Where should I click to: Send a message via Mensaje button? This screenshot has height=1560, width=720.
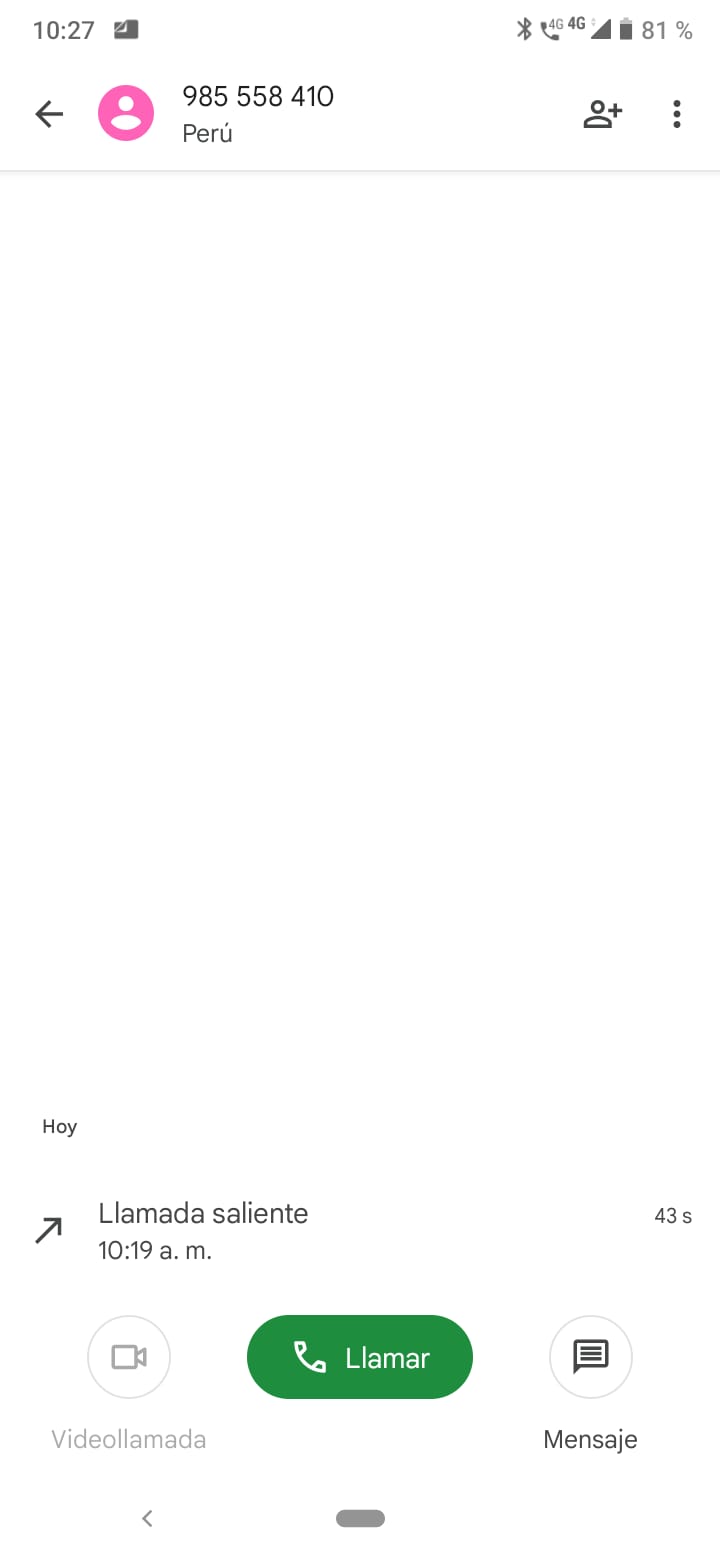(x=591, y=1357)
